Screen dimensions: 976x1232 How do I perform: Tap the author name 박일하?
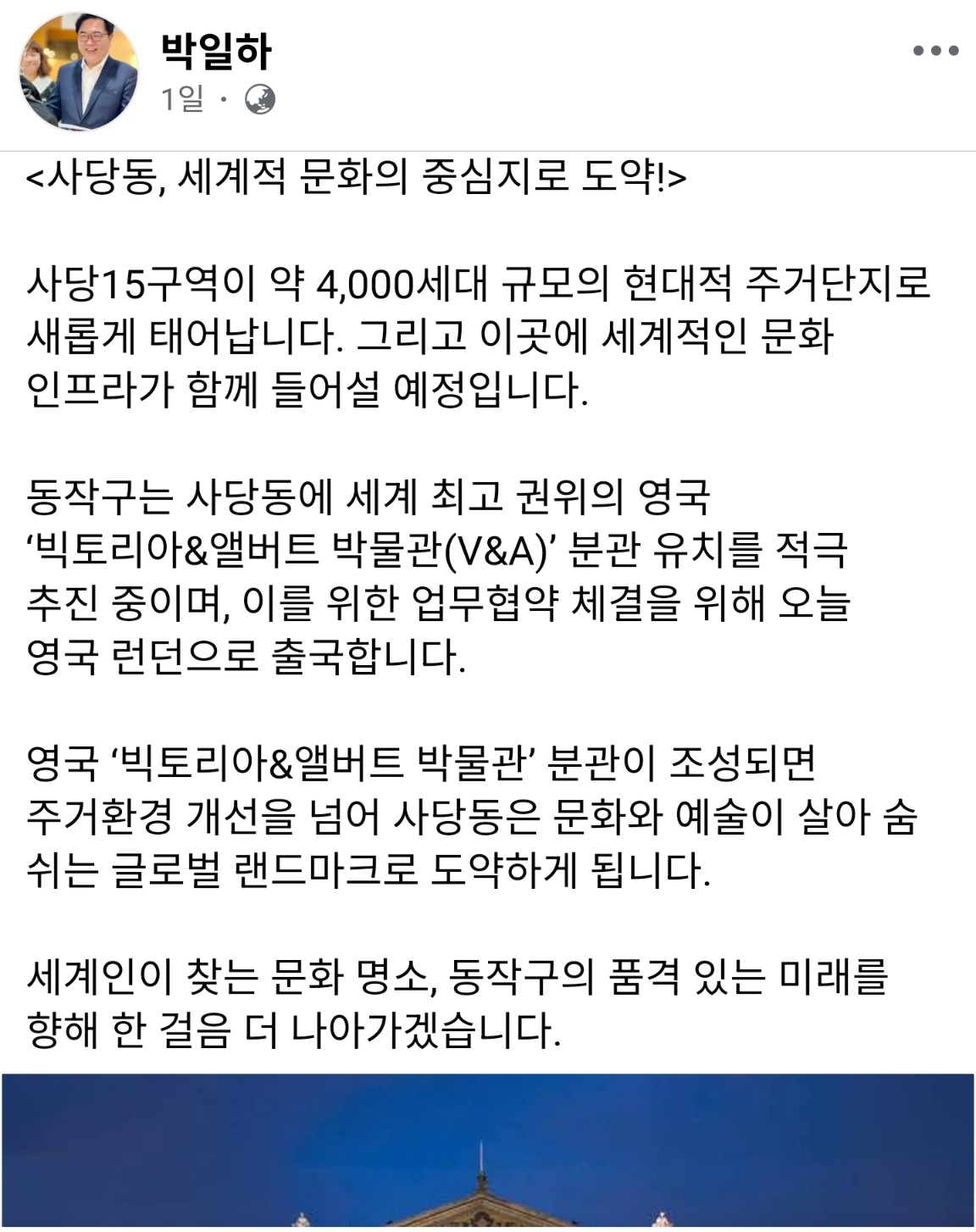[x=216, y=51]
